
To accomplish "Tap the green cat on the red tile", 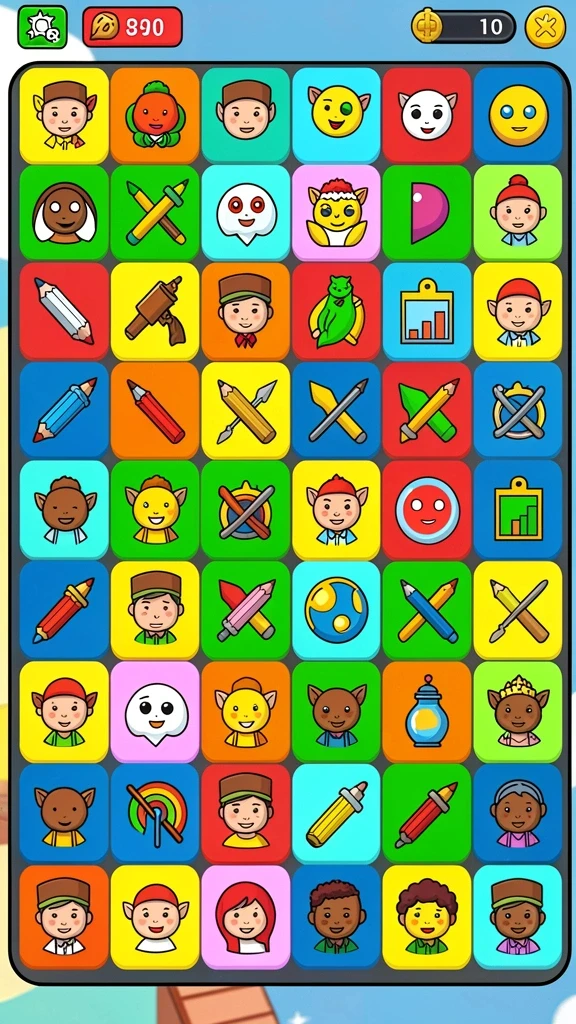I will tap(336, 312).
